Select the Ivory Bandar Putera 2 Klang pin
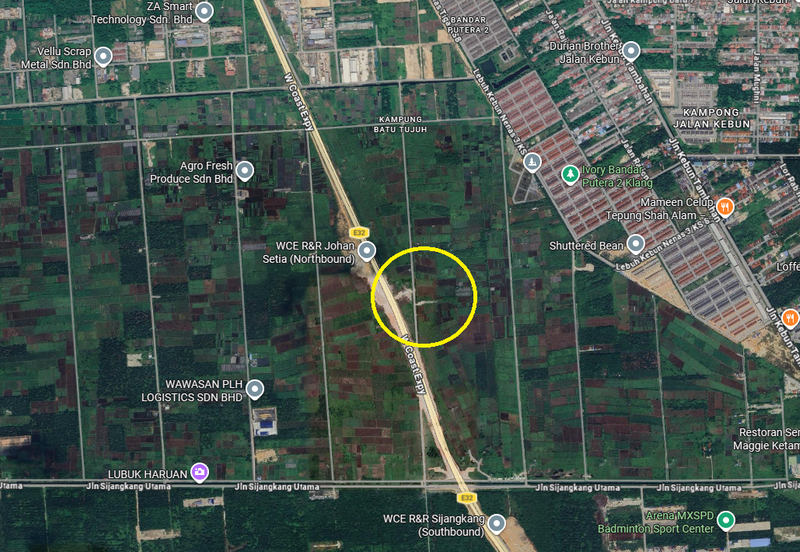Image resolution: width=800 pixels, height=552 pixels. 570,175
